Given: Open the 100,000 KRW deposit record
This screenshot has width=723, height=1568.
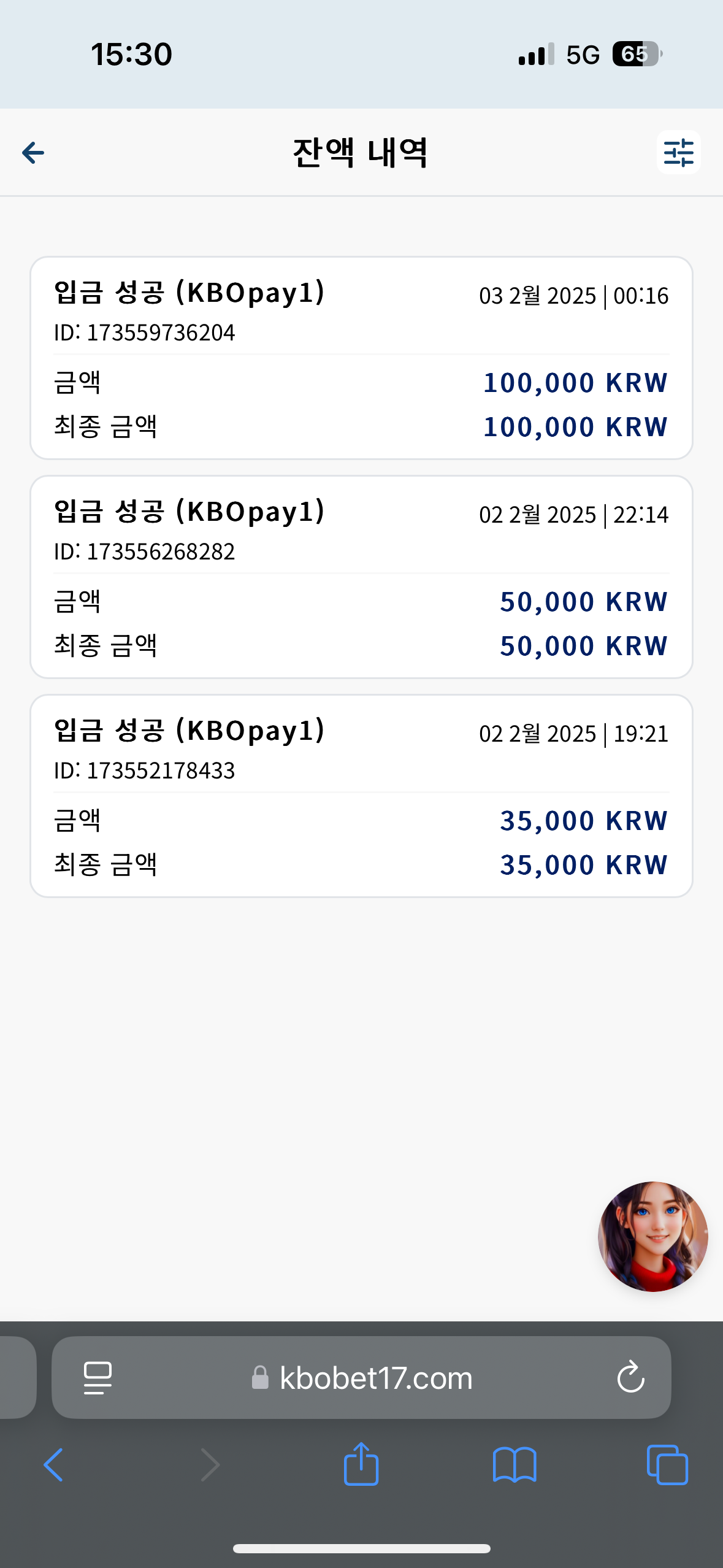Looking at the screenshot, I should (x=361, y=358).
